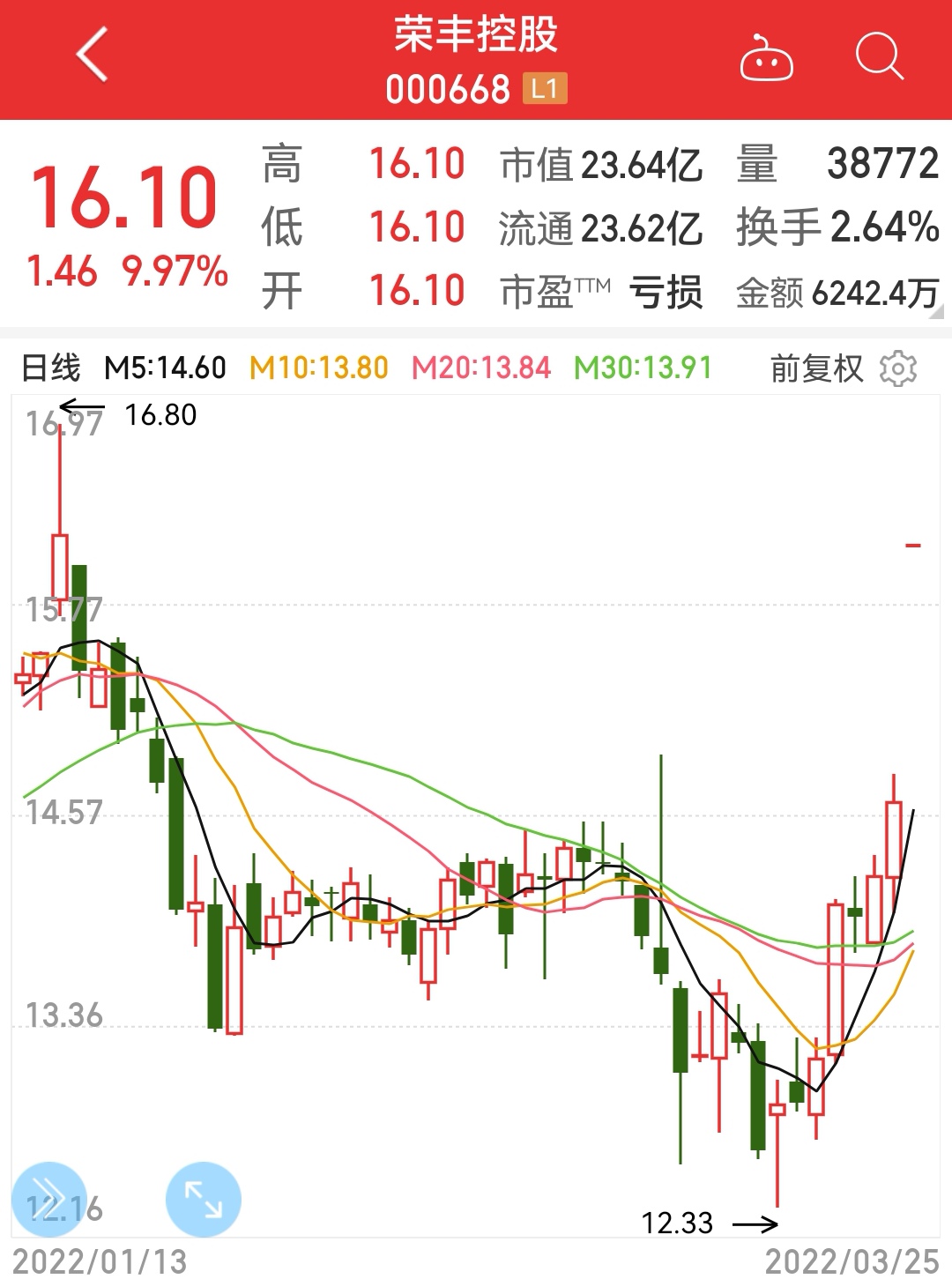Expand quote details via corner triangle
Screen dimensions: 952x1279
tap(936, 311)
